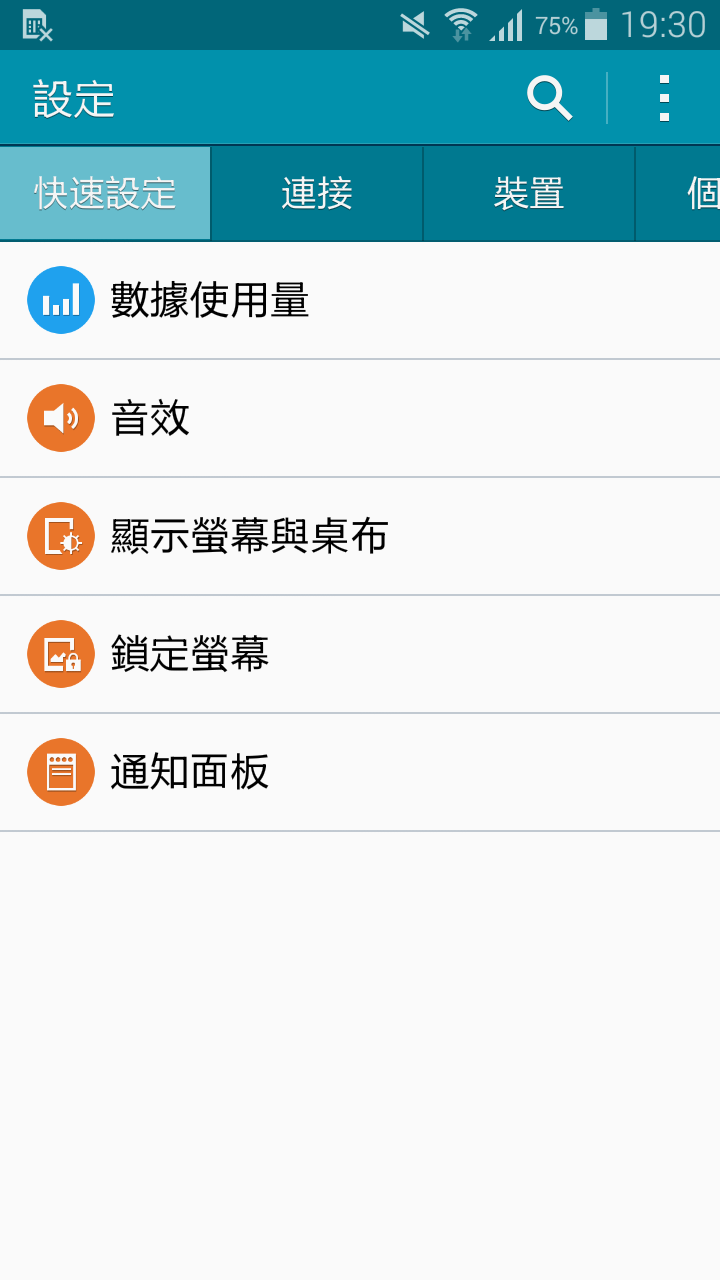Open 音效 settings
Viewport: 720px width, 1280px height.
(360, 418)
